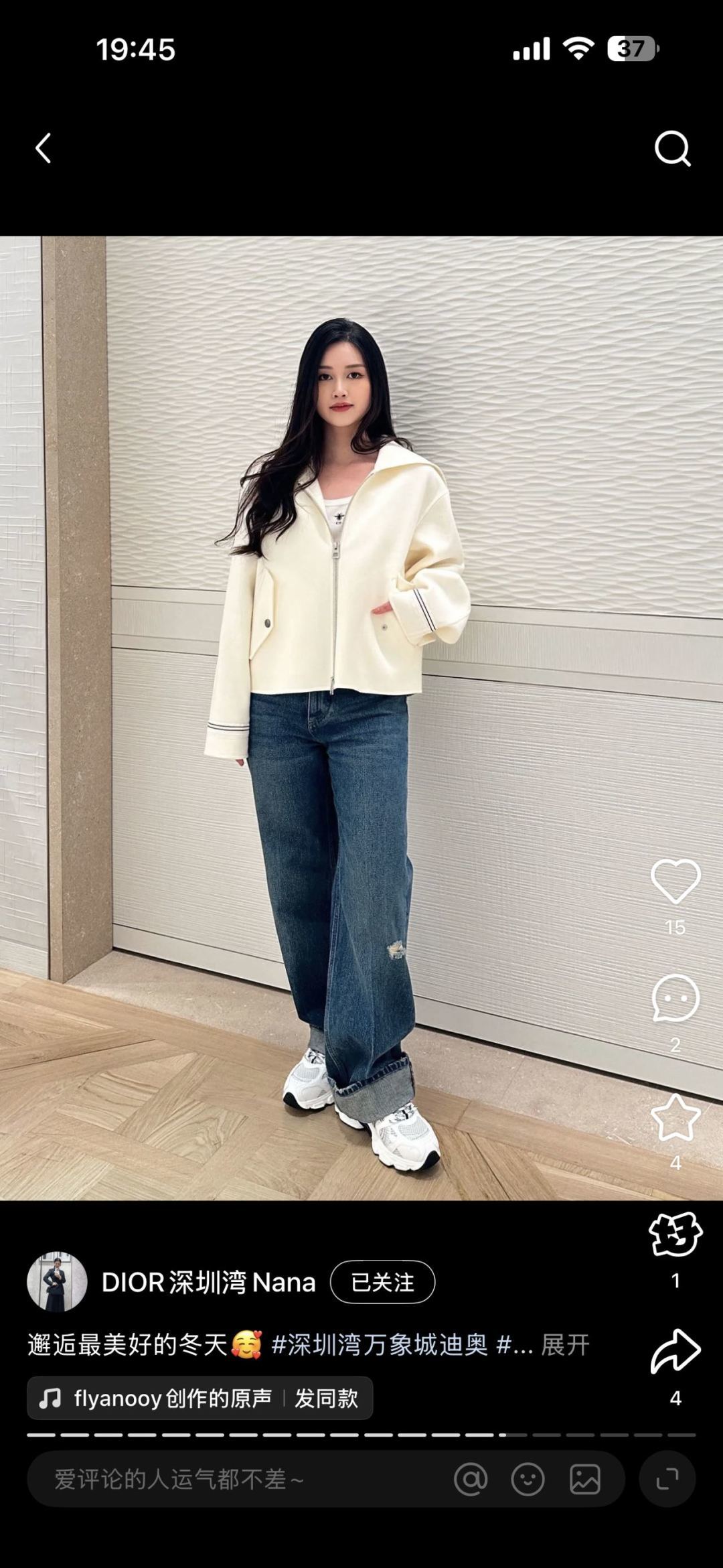Expand the comment panel with the square icon
The width and height of the screenshot is (723, 1568).
pos(667,1480)
